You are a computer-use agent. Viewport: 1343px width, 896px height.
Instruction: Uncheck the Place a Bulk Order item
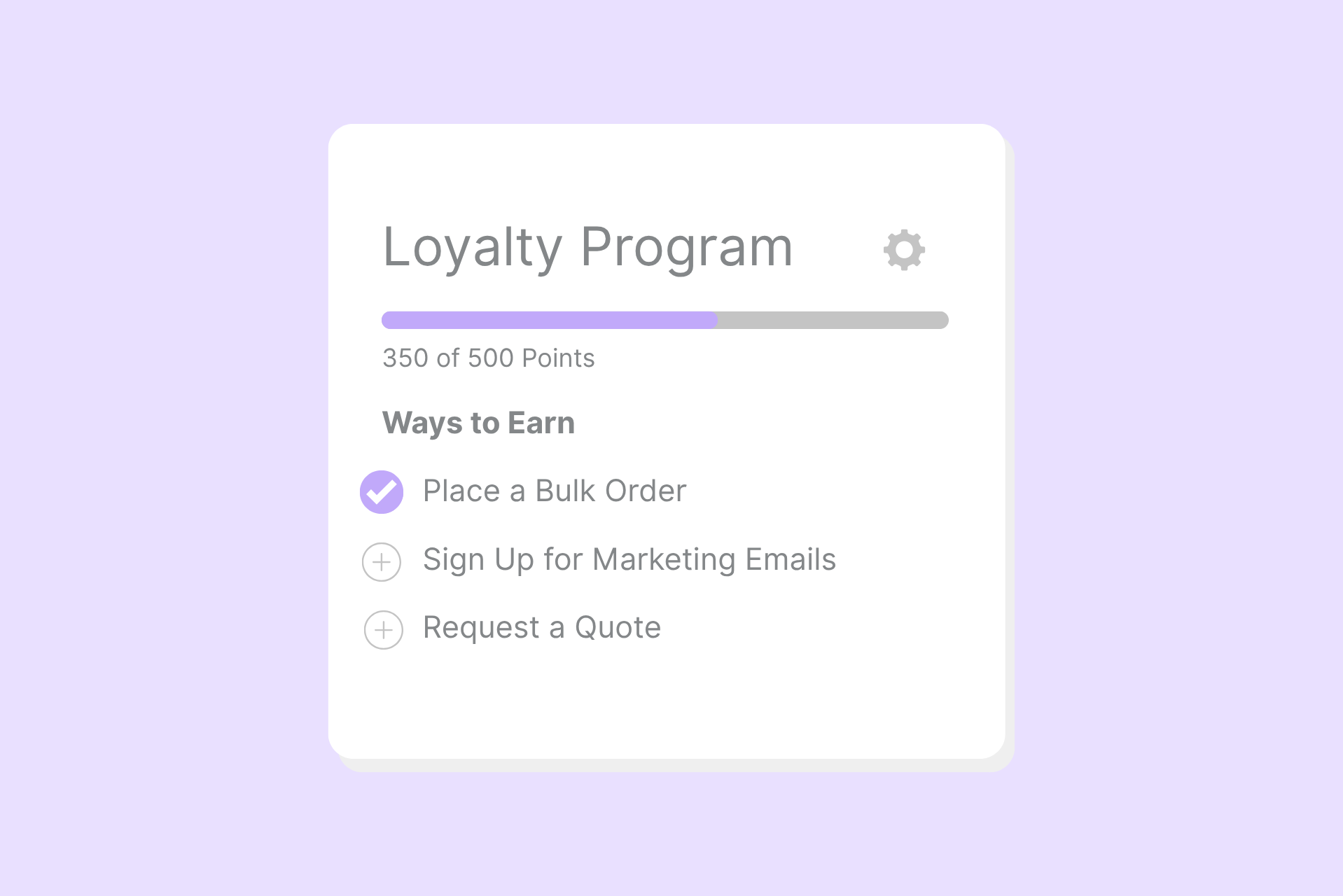click(x=382, y=492)
